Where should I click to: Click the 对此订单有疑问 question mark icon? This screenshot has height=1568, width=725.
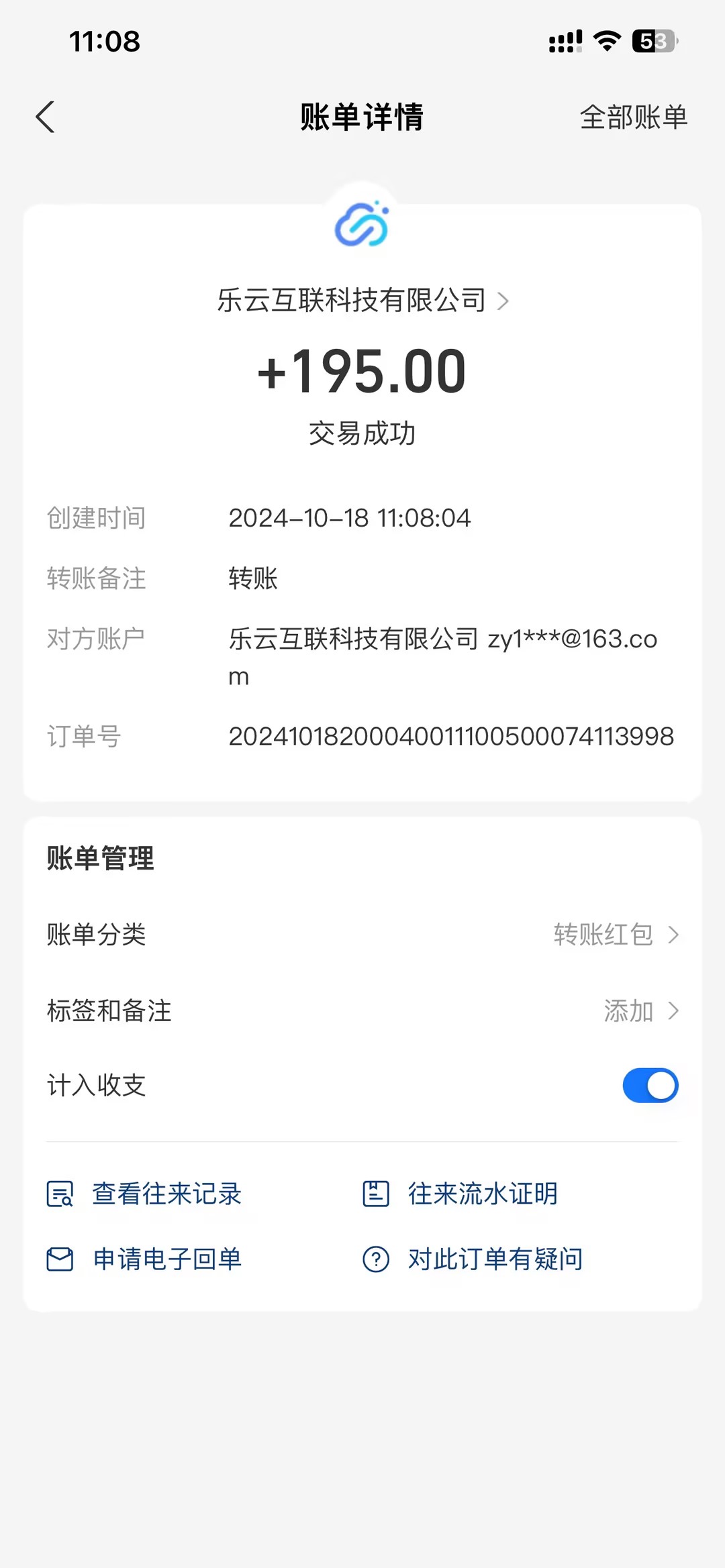click(377, 1259)
